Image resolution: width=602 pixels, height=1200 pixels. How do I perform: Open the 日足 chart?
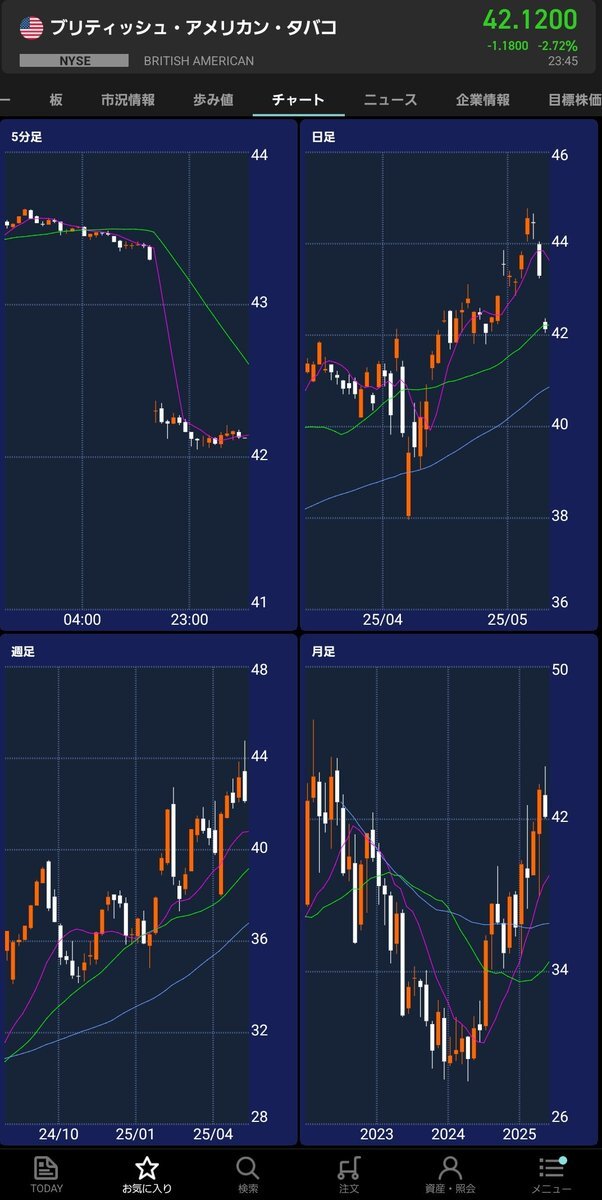450,375
